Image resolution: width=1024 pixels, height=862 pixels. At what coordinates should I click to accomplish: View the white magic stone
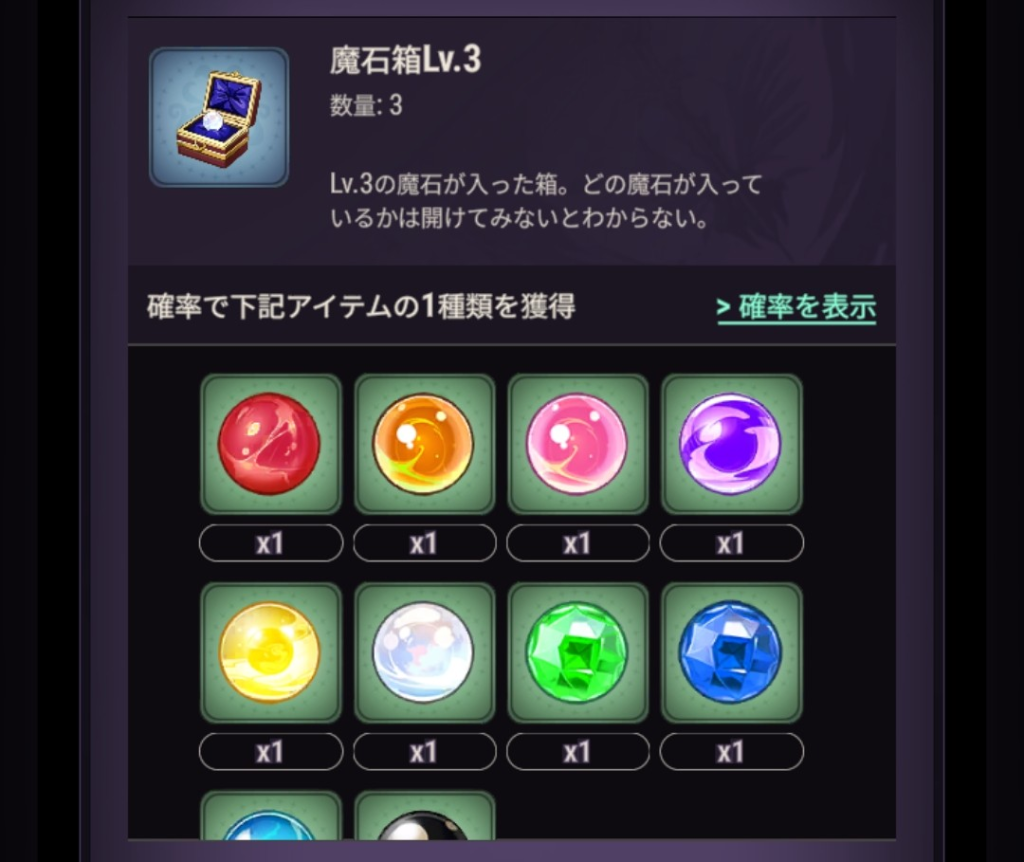pos(424,653)
